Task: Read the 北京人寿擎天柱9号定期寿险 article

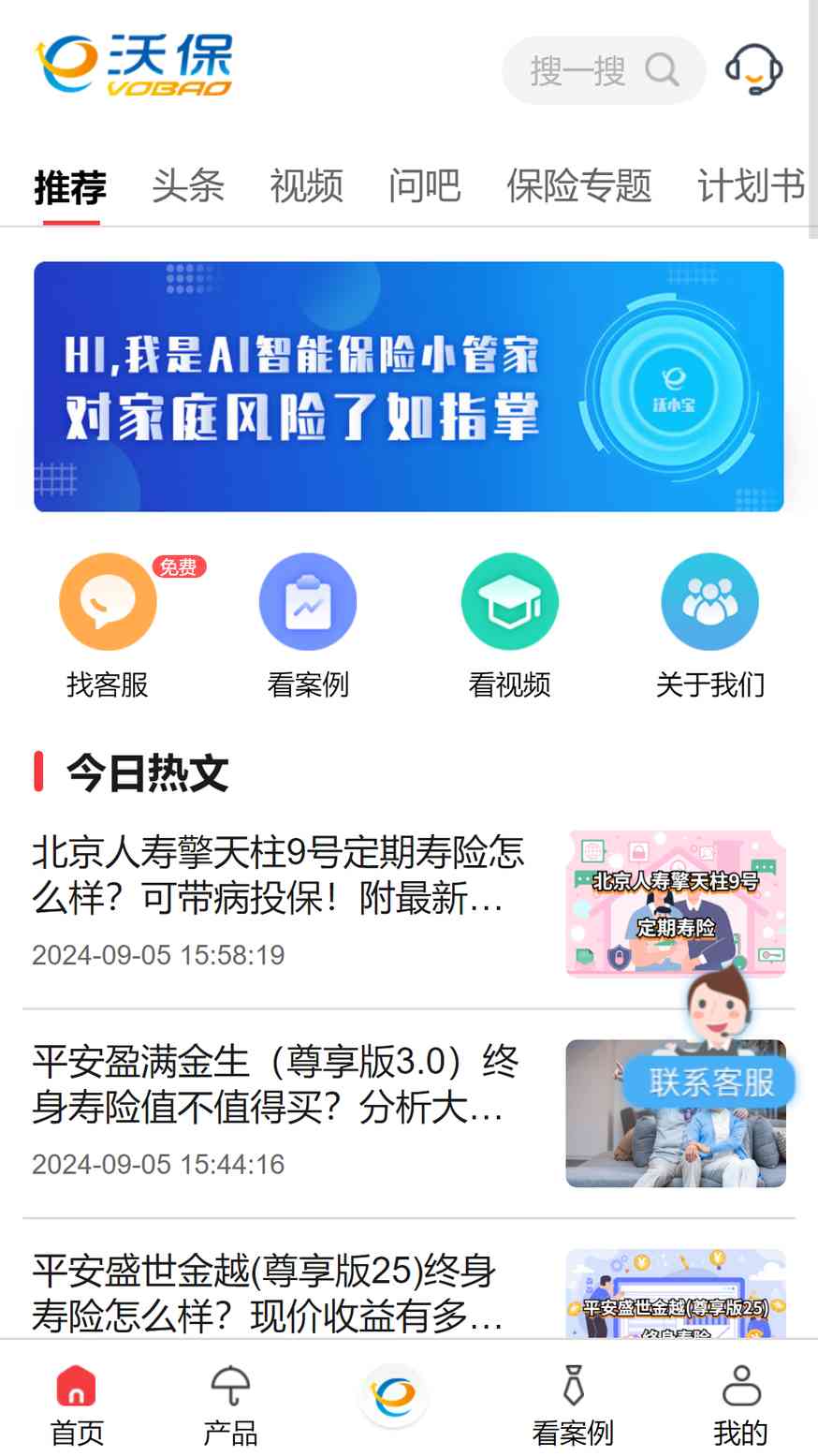Action: (x=278, y=875)
